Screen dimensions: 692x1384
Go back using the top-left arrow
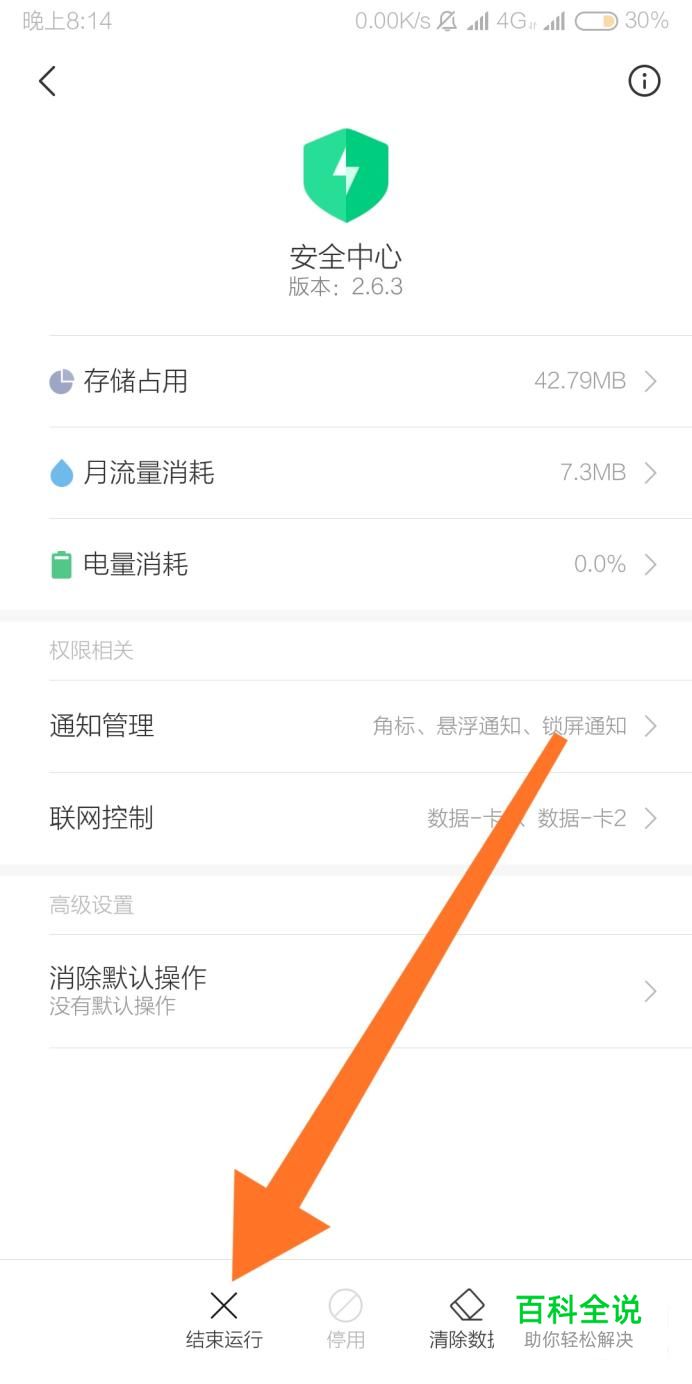[x=47, y=81]
